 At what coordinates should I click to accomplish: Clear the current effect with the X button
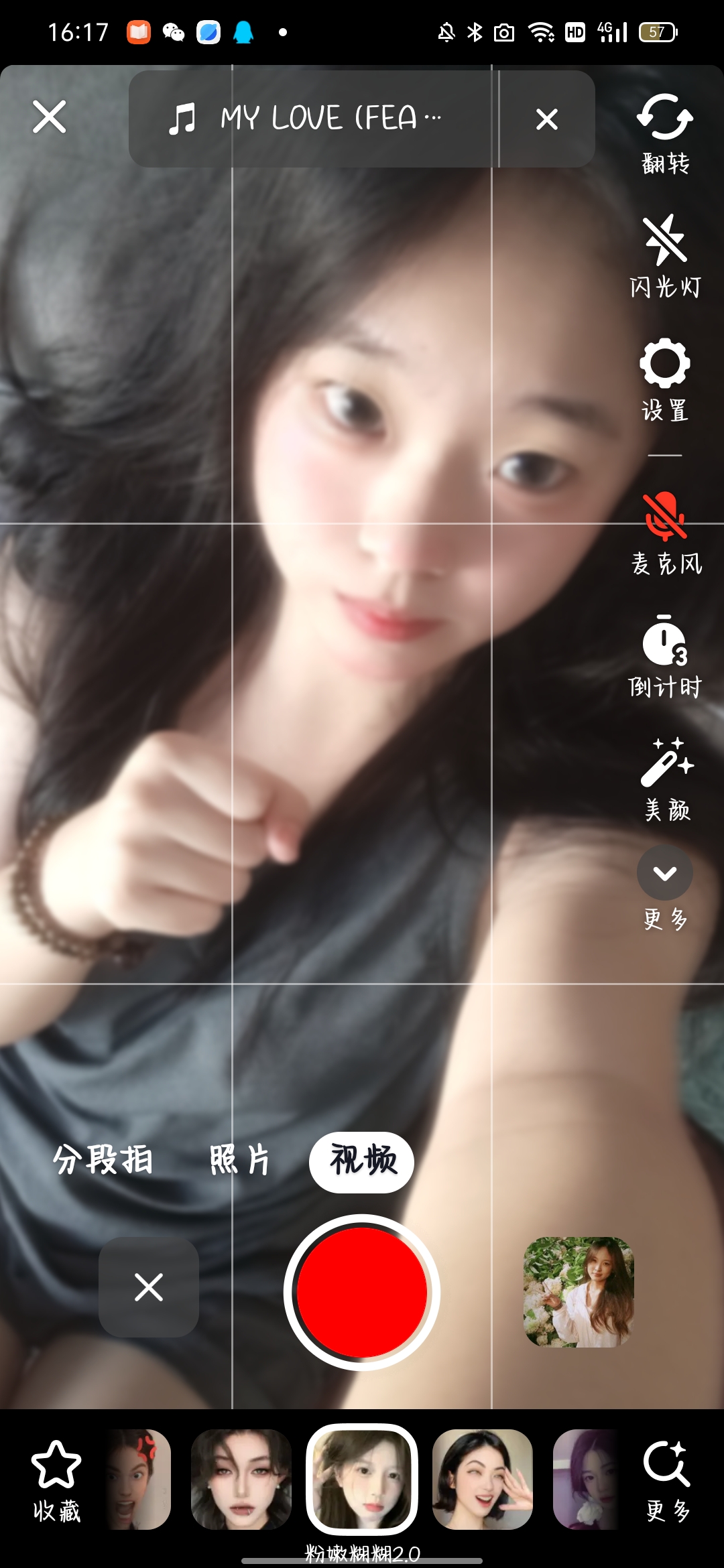pos(149,1287)
